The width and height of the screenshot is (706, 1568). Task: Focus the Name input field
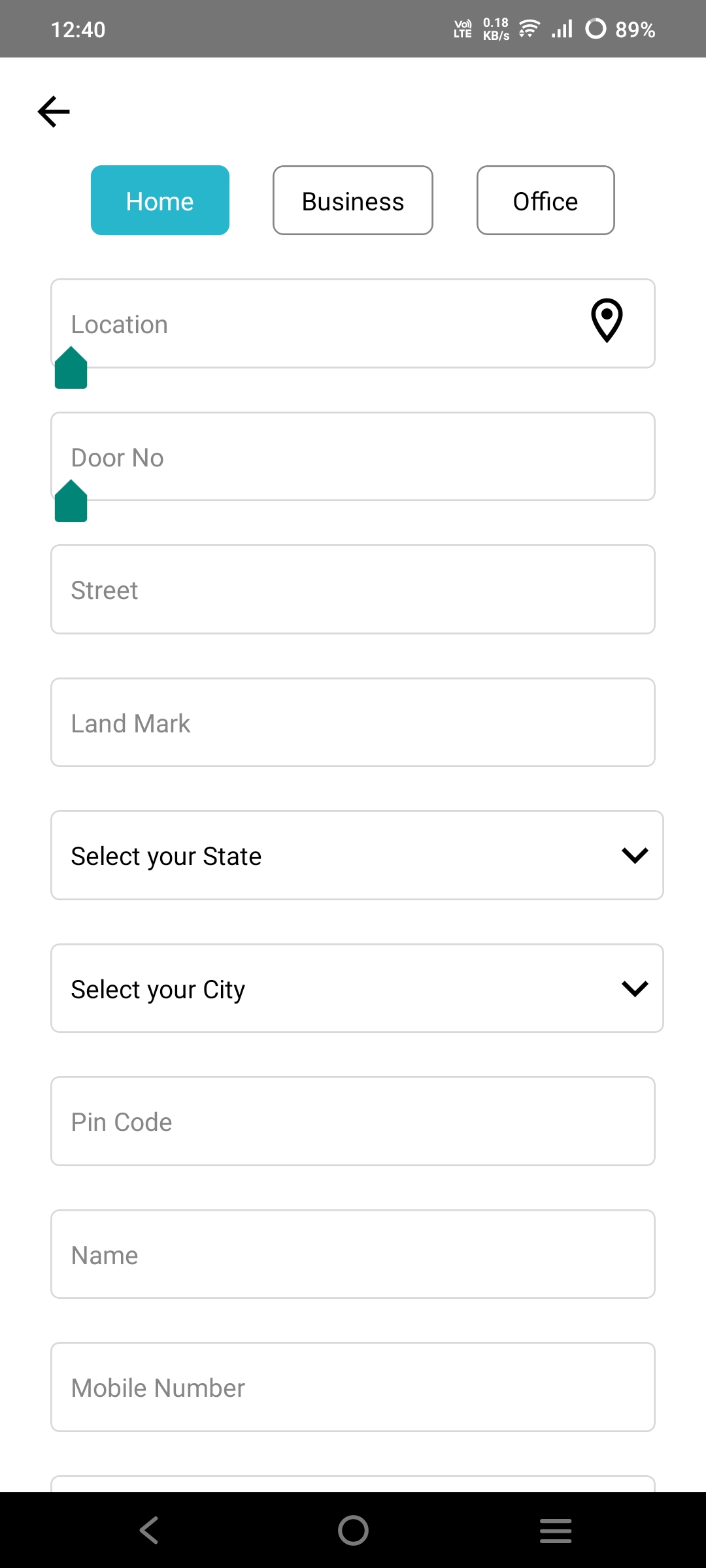coord(353,1254)
